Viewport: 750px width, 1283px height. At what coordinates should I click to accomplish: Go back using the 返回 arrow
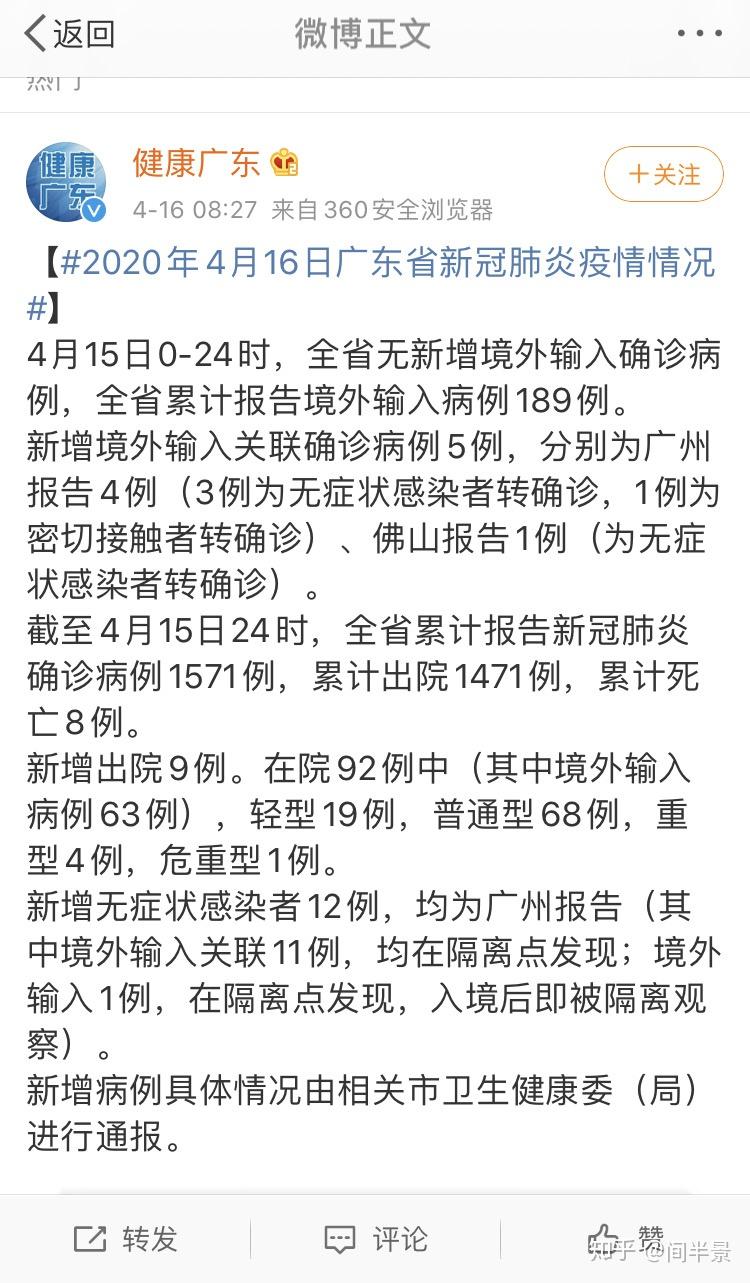click(x=68, y=34)
